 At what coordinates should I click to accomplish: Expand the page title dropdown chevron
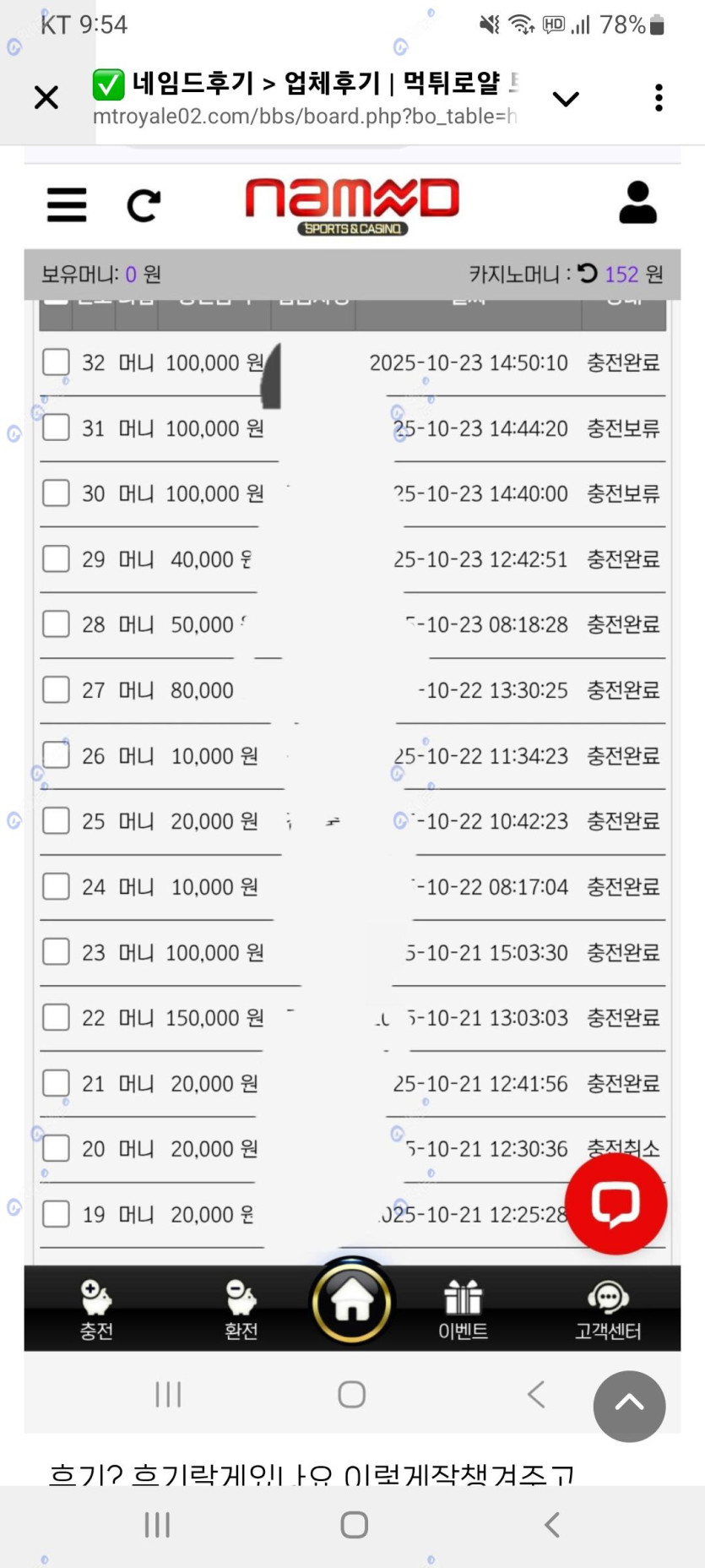point(565,99)
